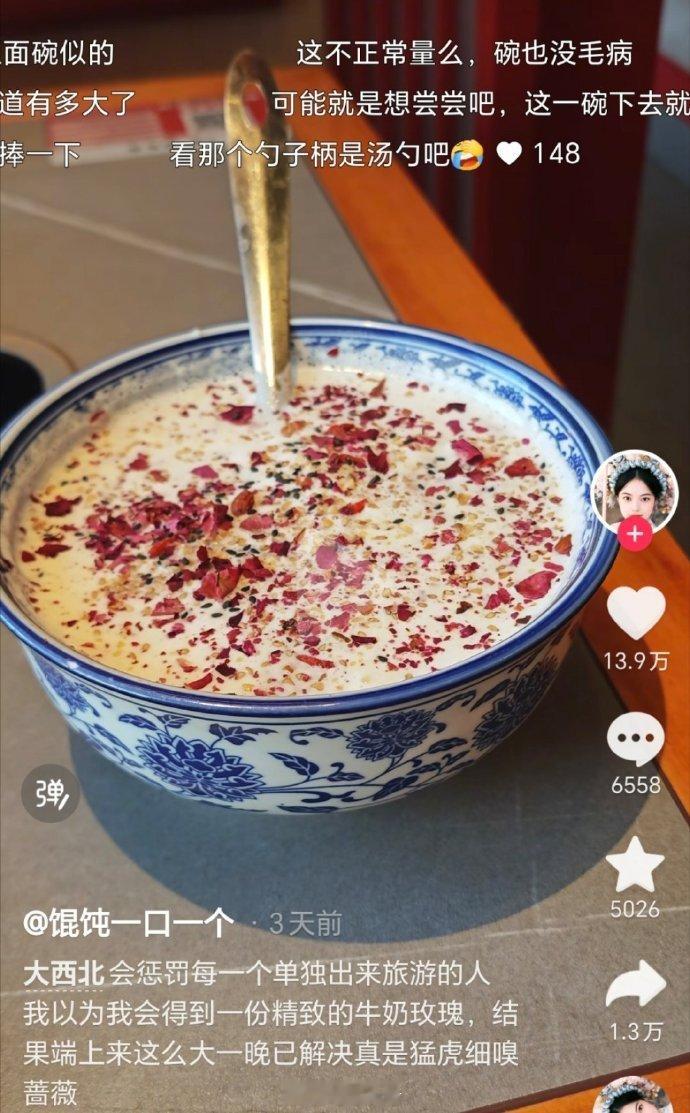Like the floating comment with 148 likes
Viewport: 690px width, 1113px height.
coord(510,153)
